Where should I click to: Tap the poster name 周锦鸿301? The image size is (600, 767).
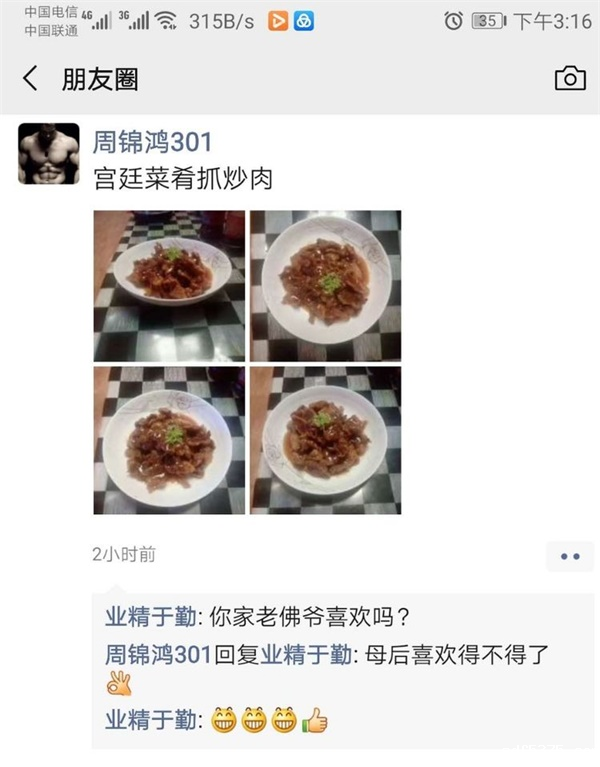pos(152,142)
